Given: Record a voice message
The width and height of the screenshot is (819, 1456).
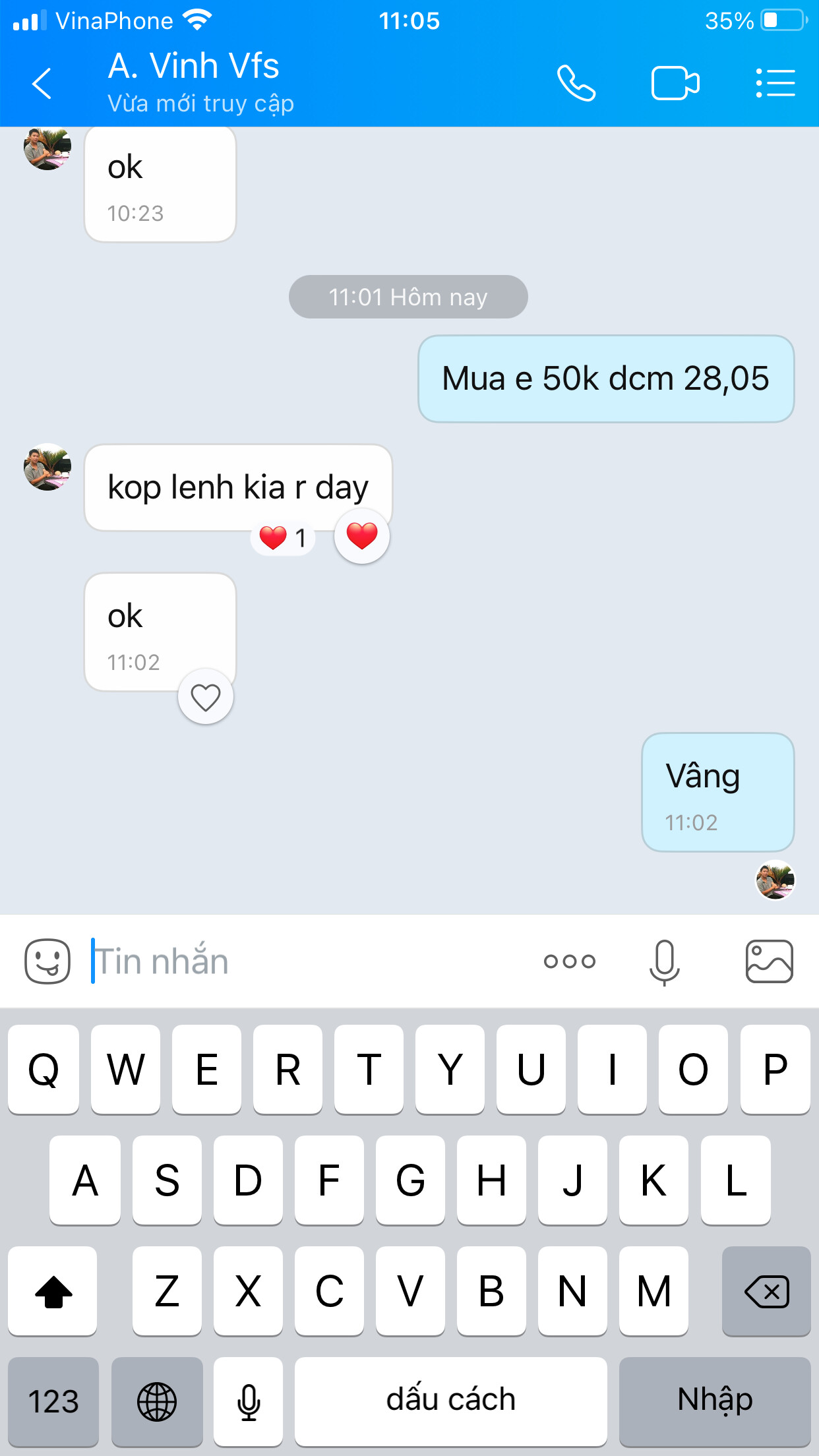Looking at the screenshot, I should pyautogui.click(x=664, y=962).
